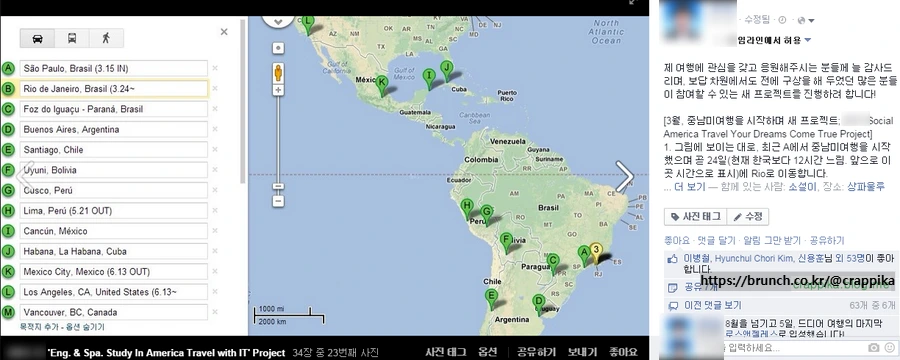Enter fullscreen with the expand icon
The image size is (900, 360).
[634, 2]
